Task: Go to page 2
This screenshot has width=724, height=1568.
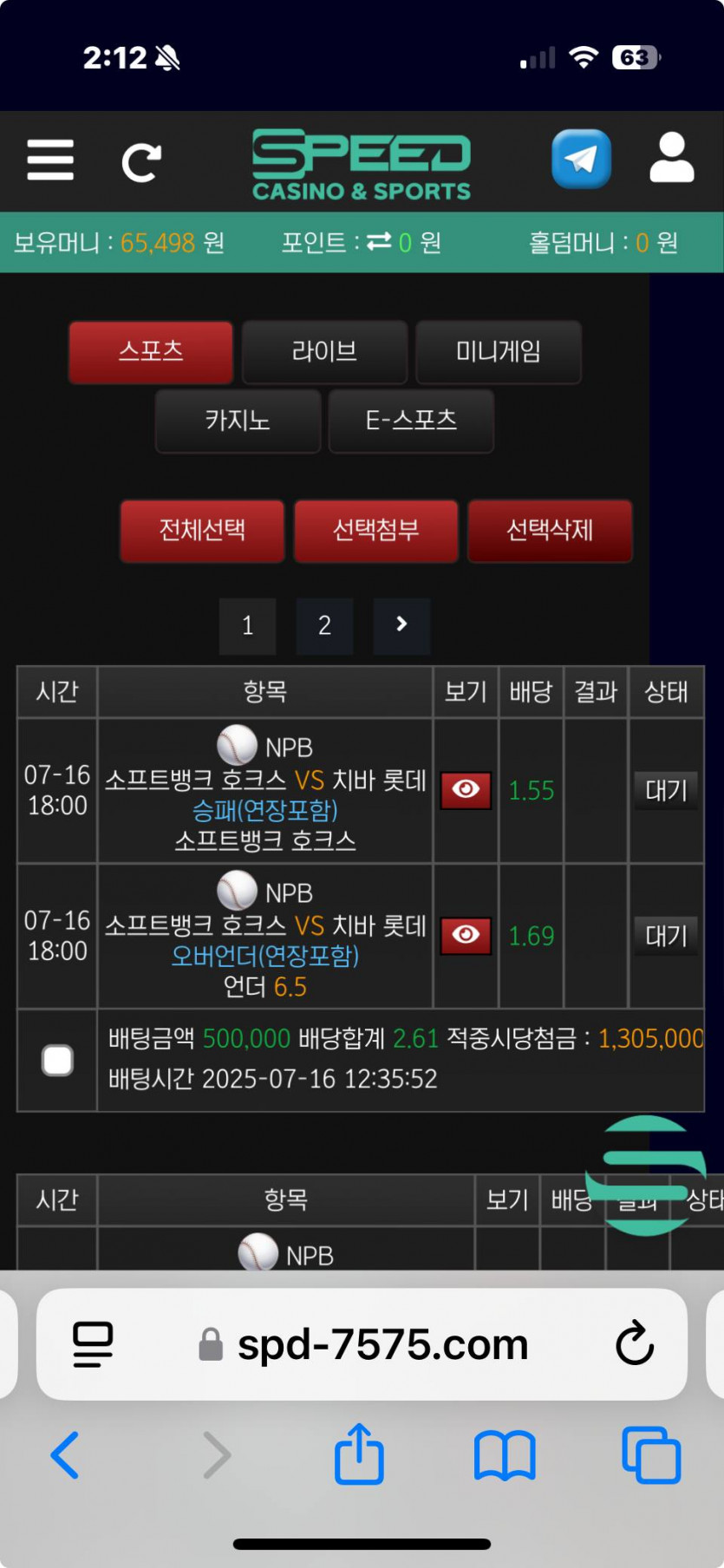Action: click(x=324, y=625)
